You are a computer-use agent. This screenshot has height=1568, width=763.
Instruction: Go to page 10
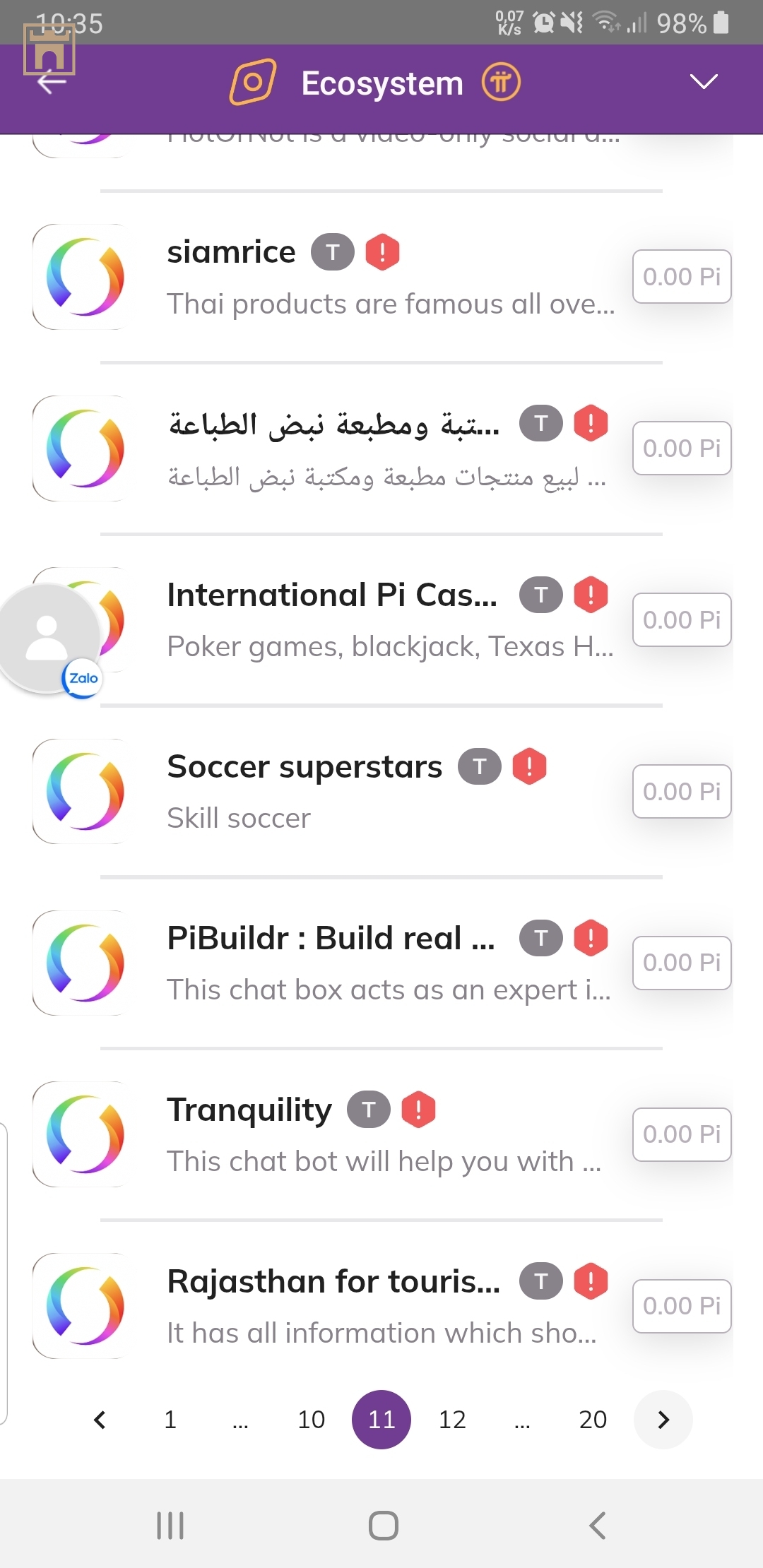[x=311, y=1420]
